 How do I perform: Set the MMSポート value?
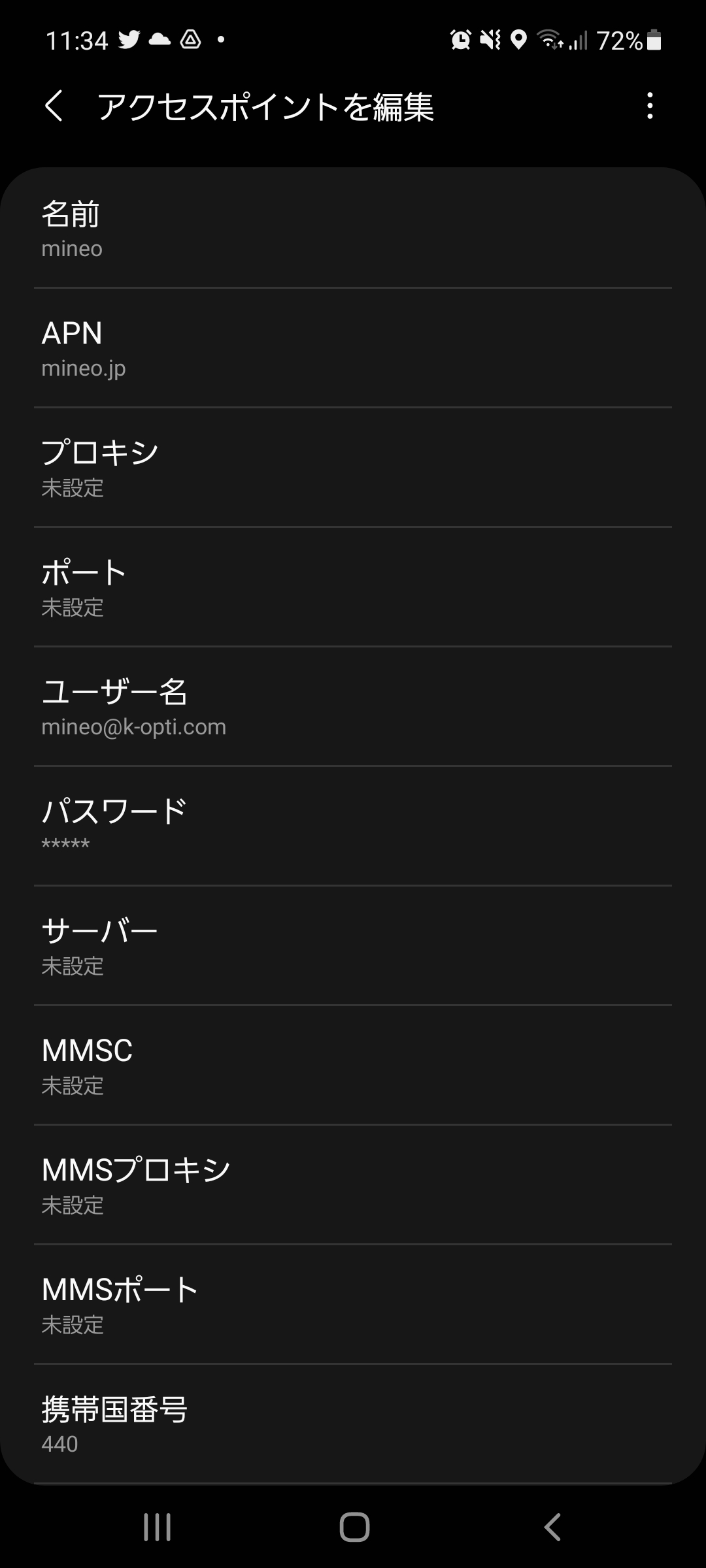click(353, 1305)
